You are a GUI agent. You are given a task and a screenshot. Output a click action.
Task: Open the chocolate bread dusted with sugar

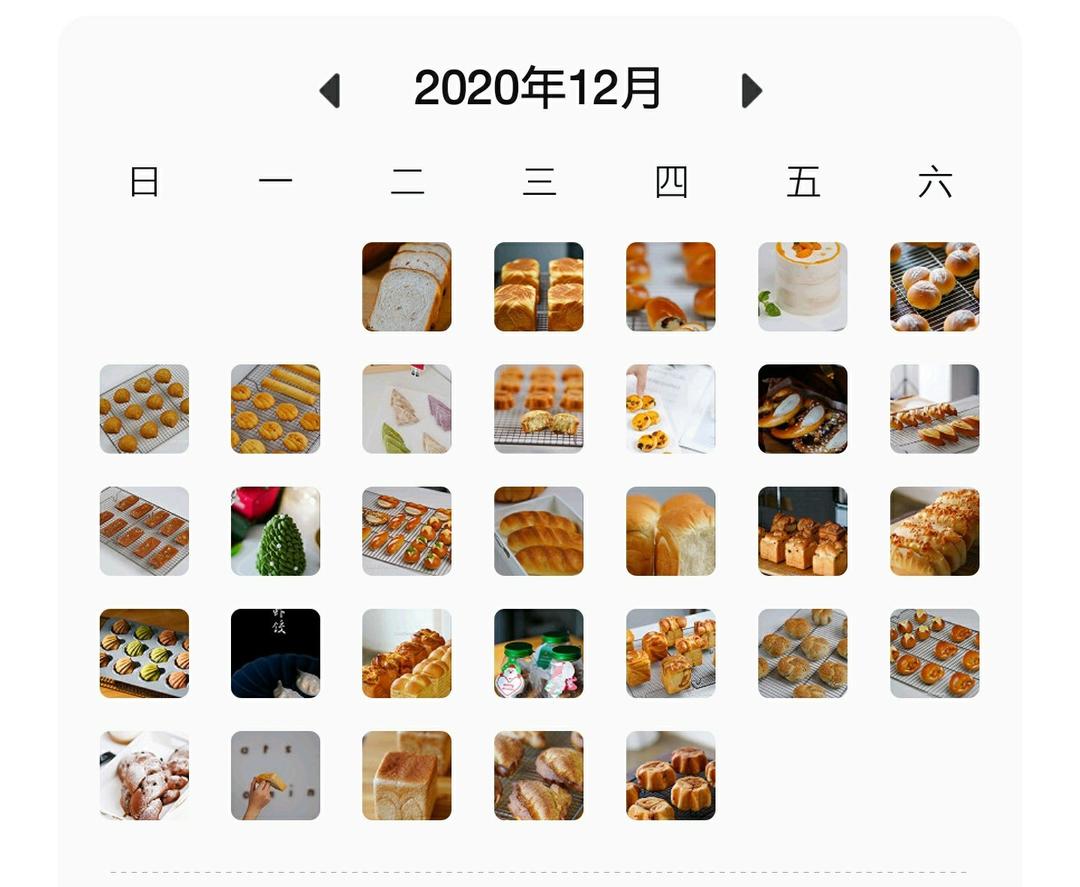[x=144, y=776]
